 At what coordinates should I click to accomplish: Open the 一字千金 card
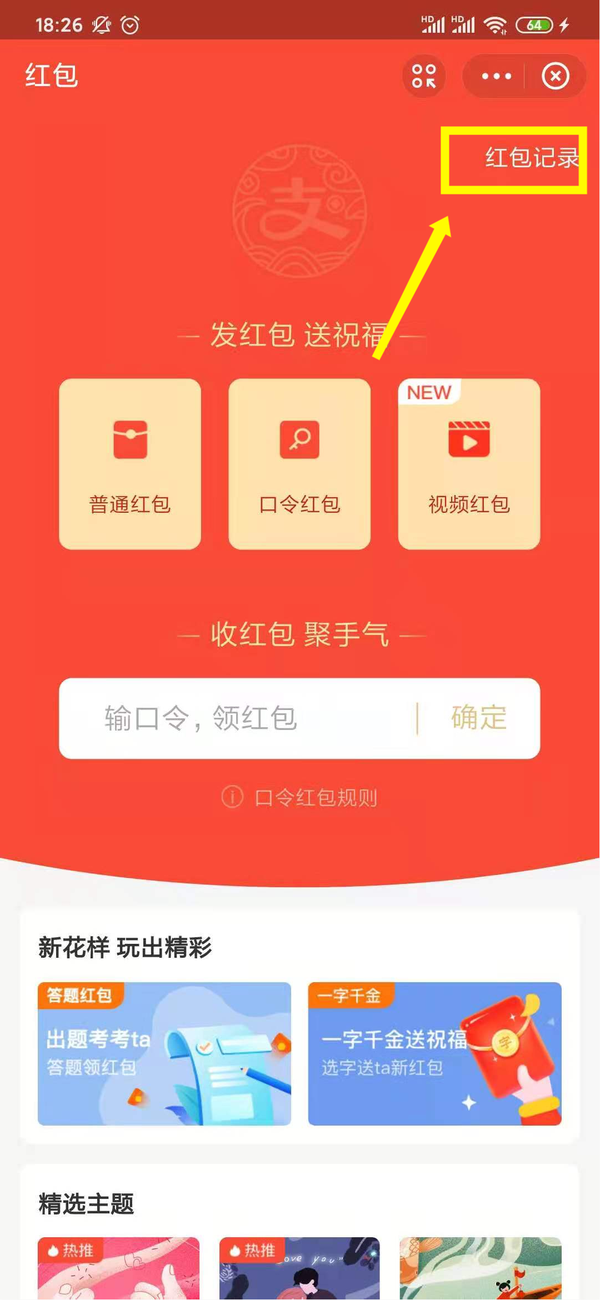434,1053
